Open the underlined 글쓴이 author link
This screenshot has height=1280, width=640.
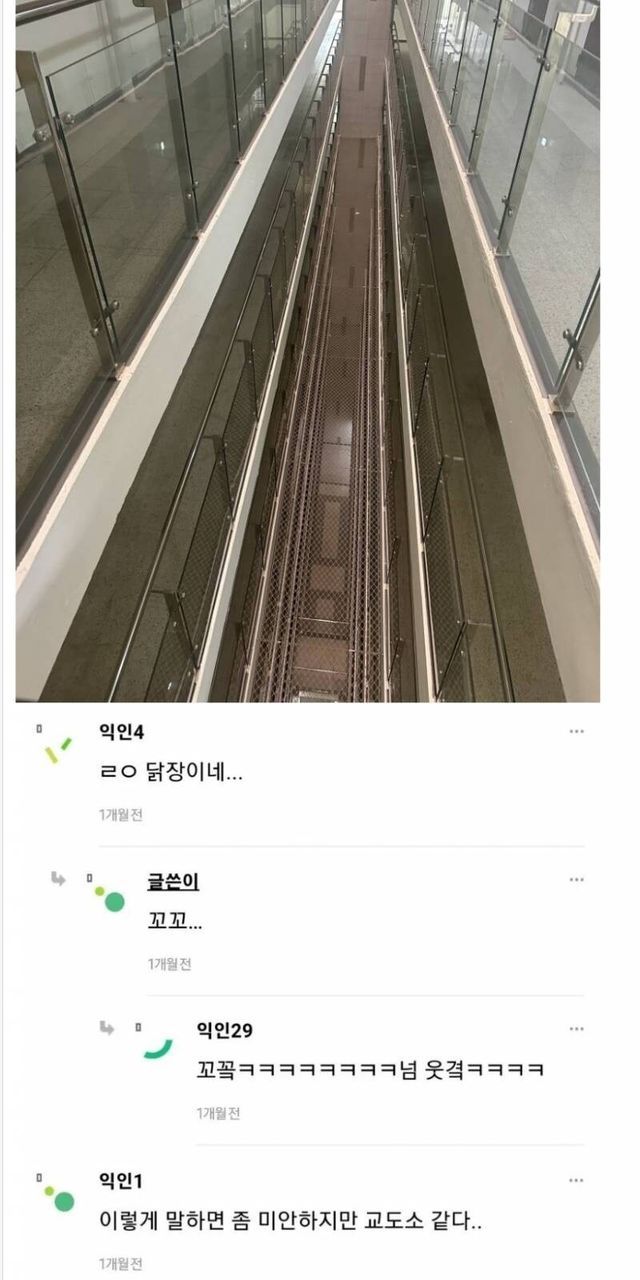172,881
